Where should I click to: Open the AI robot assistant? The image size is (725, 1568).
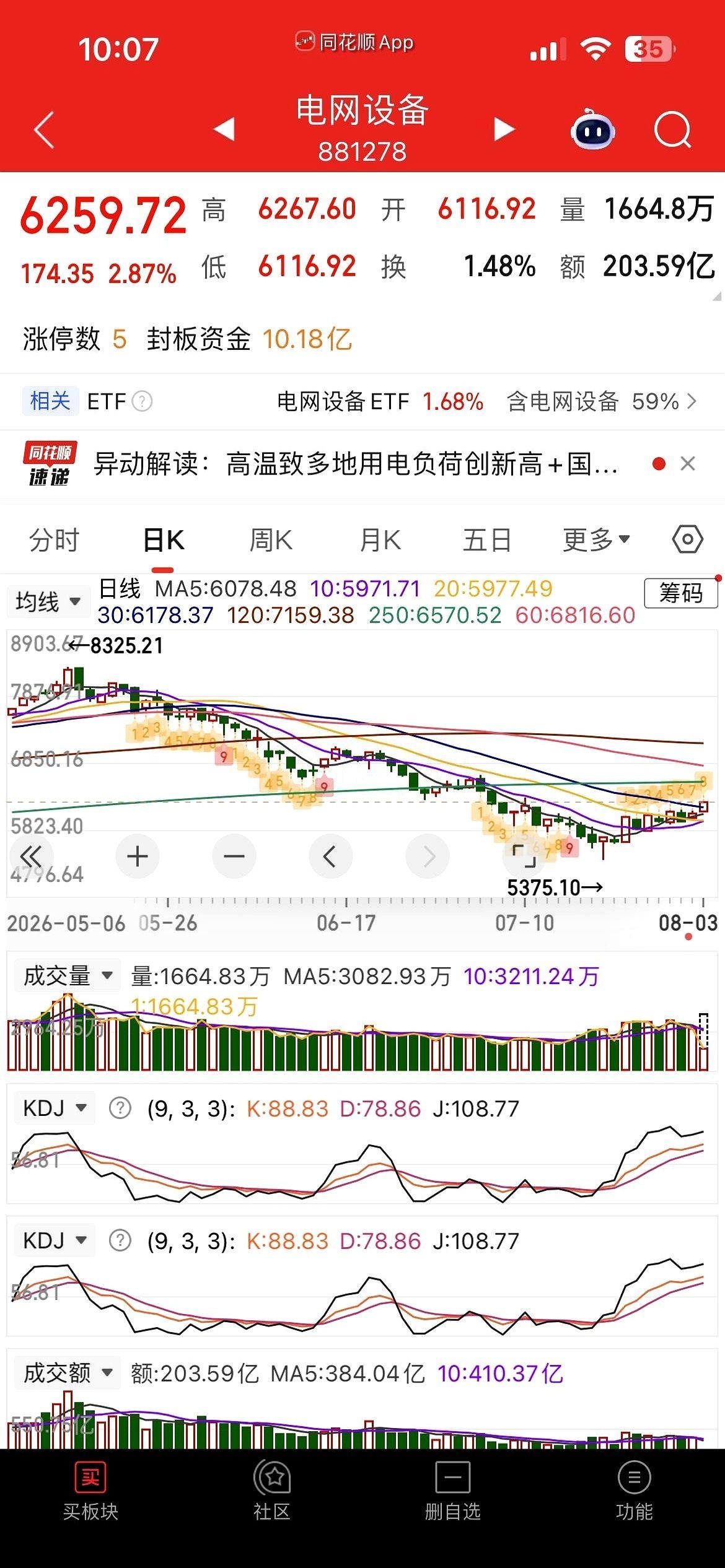click(592, 129)
